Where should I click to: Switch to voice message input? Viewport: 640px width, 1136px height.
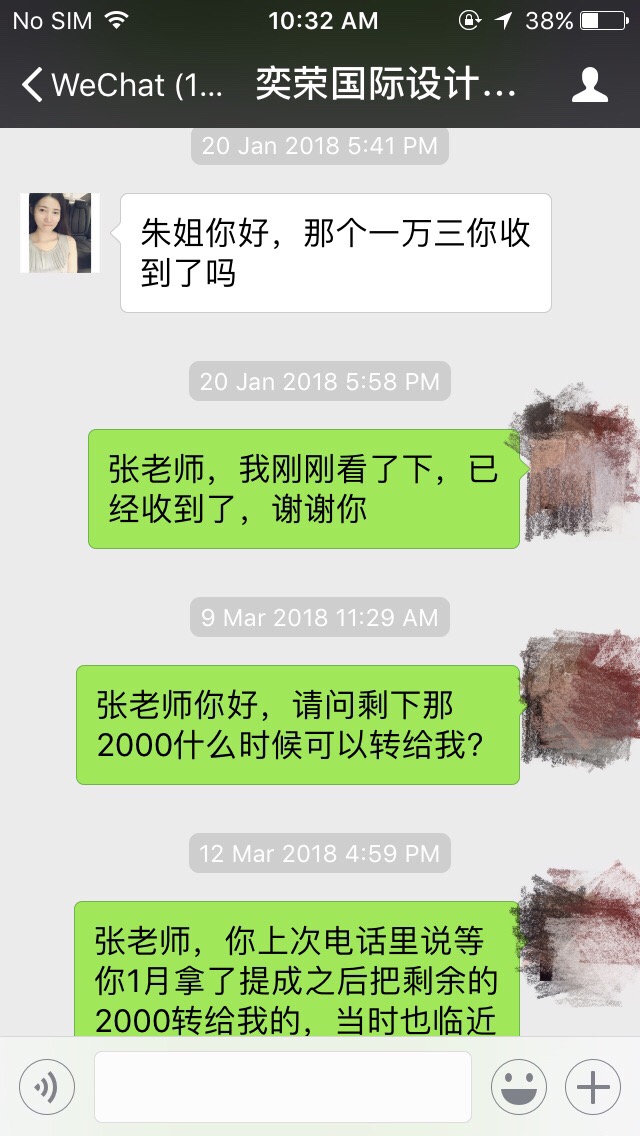[x=47, y=1086]
